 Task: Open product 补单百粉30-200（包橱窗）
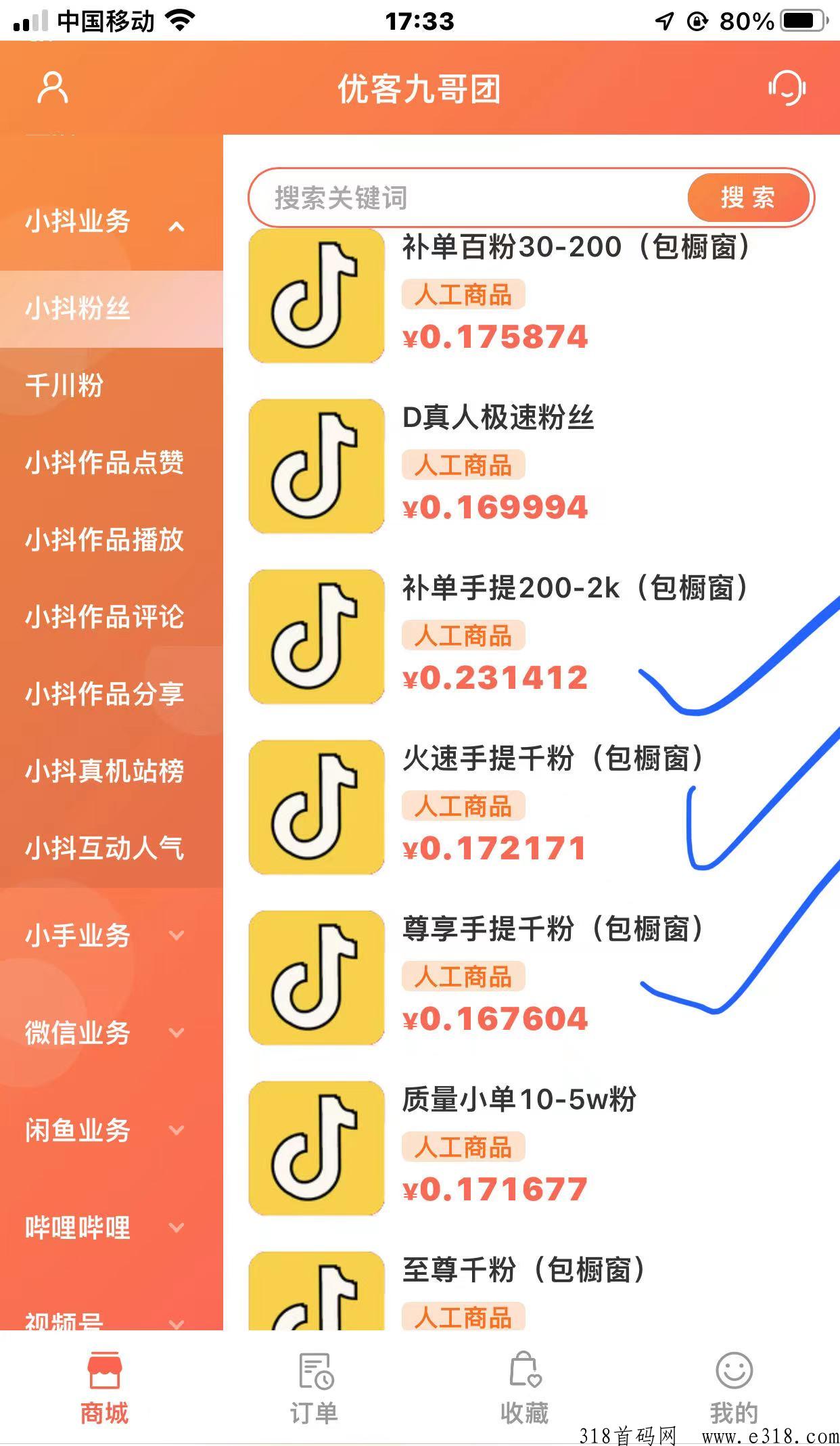[532, 296]
